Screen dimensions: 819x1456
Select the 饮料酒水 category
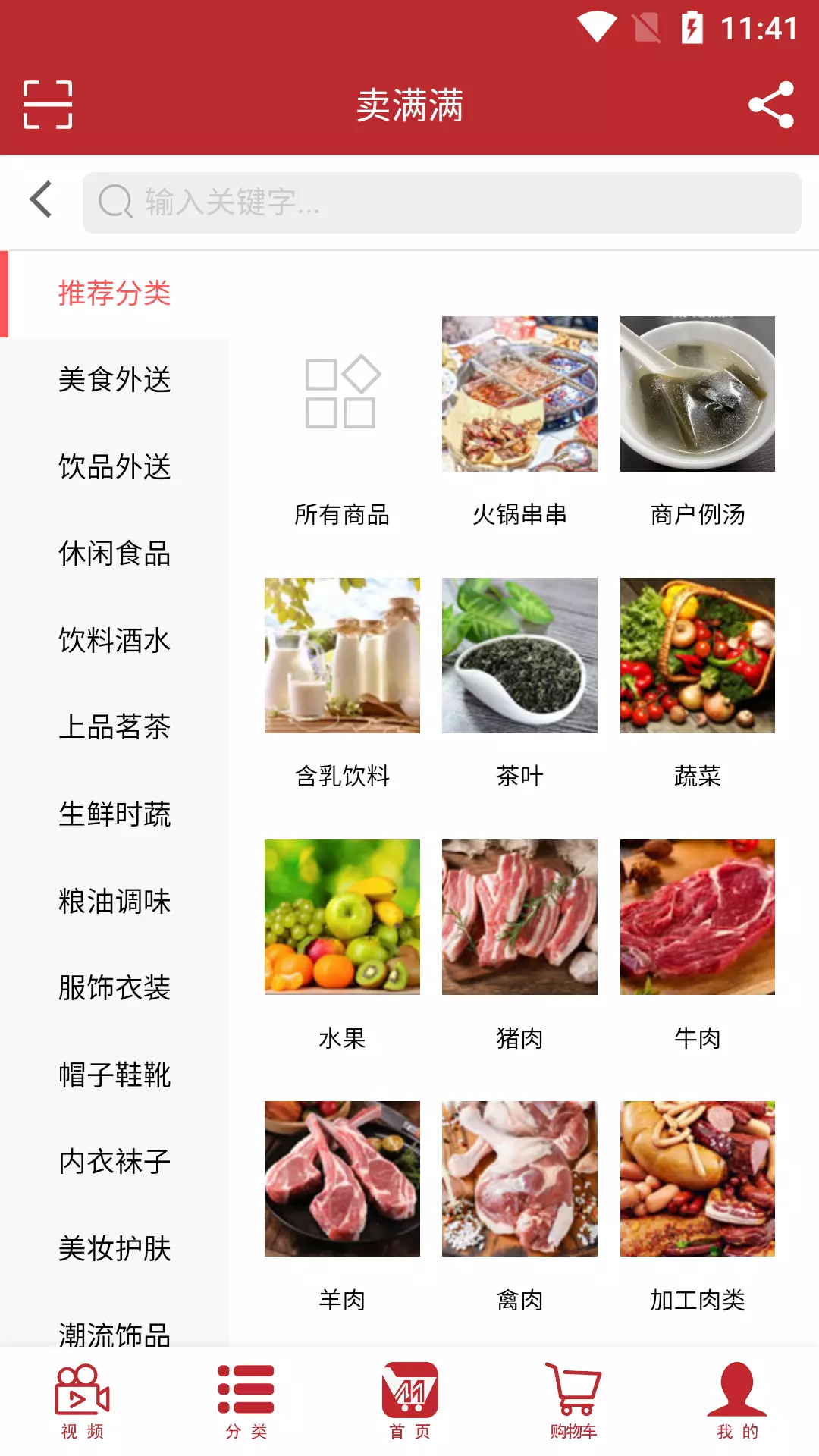click(115, 641)
